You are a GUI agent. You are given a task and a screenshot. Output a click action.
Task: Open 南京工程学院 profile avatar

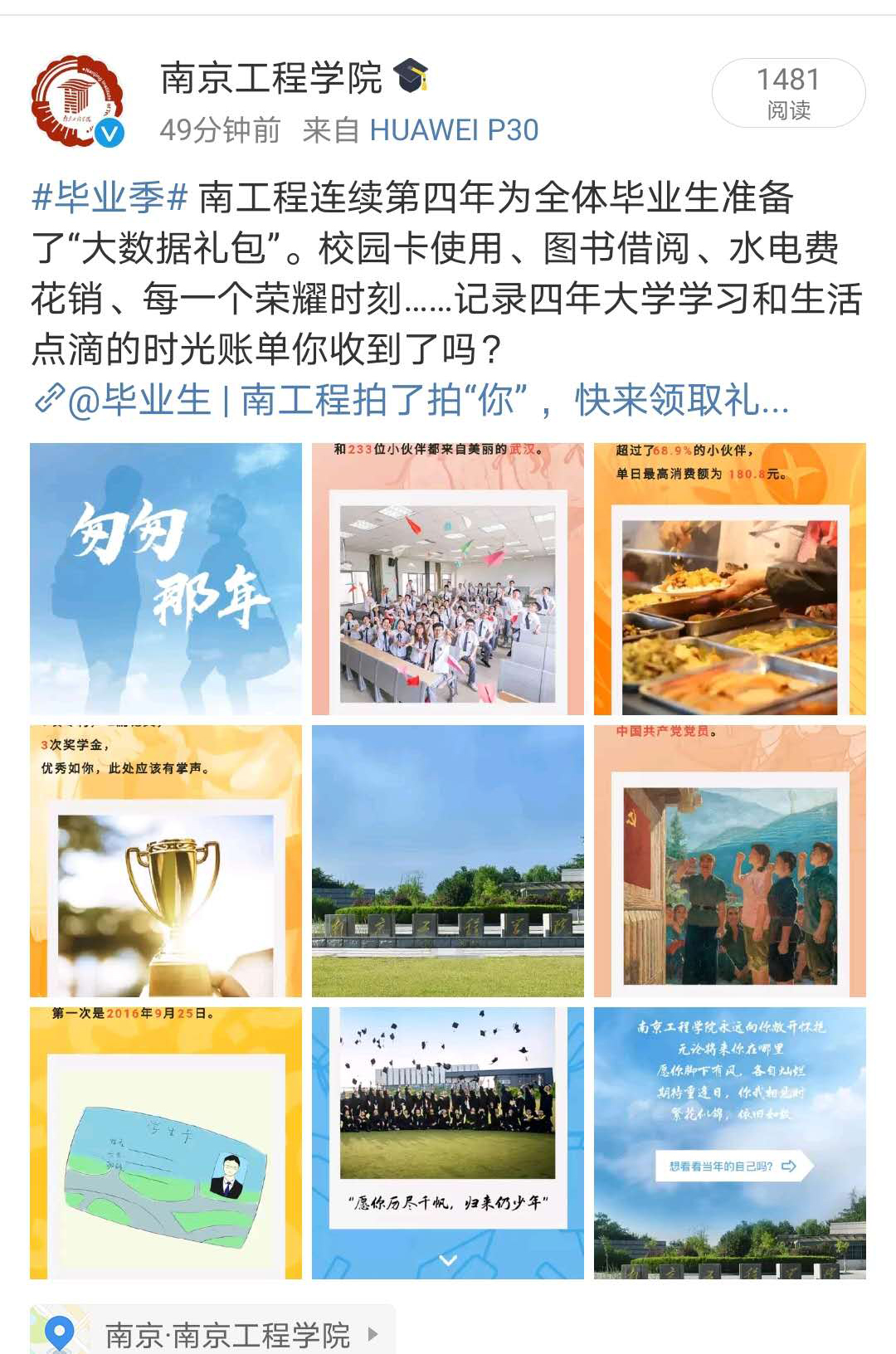pos(77,102)
